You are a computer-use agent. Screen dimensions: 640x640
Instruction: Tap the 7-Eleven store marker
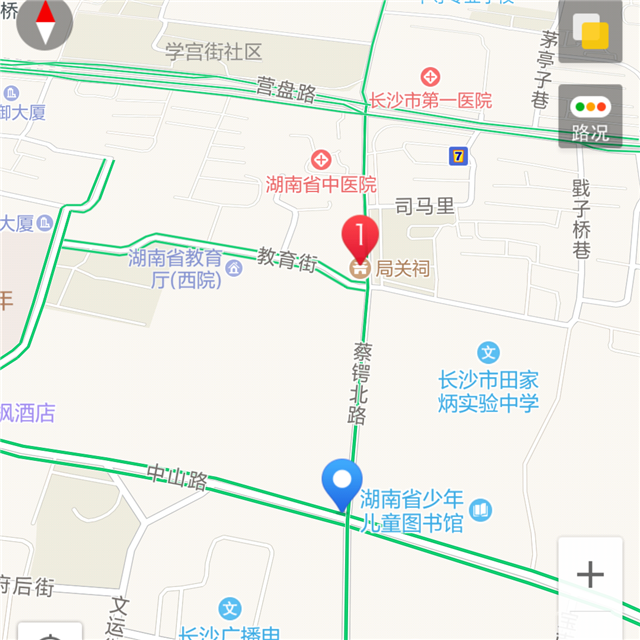tap(458, 156)
